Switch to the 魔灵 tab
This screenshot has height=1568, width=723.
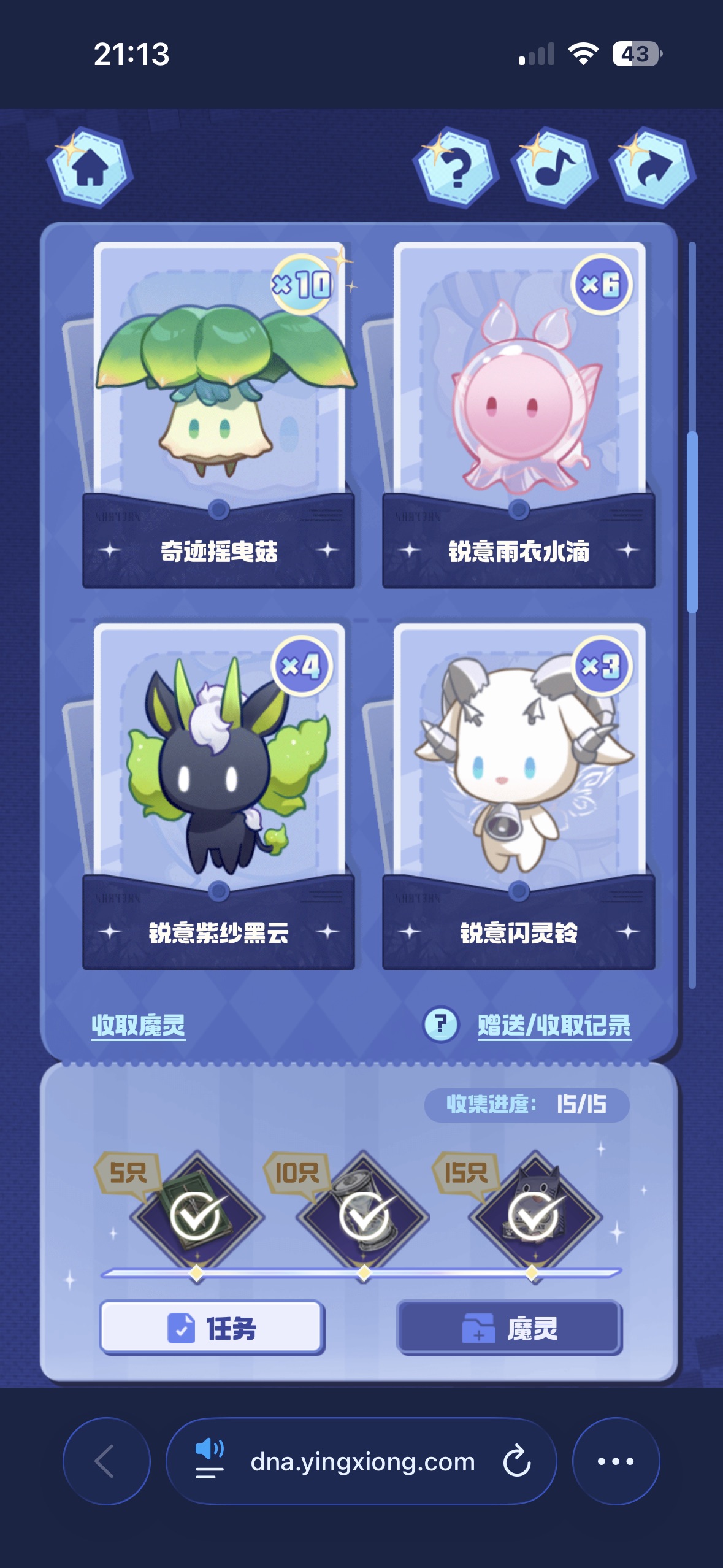pos(510,1328)
